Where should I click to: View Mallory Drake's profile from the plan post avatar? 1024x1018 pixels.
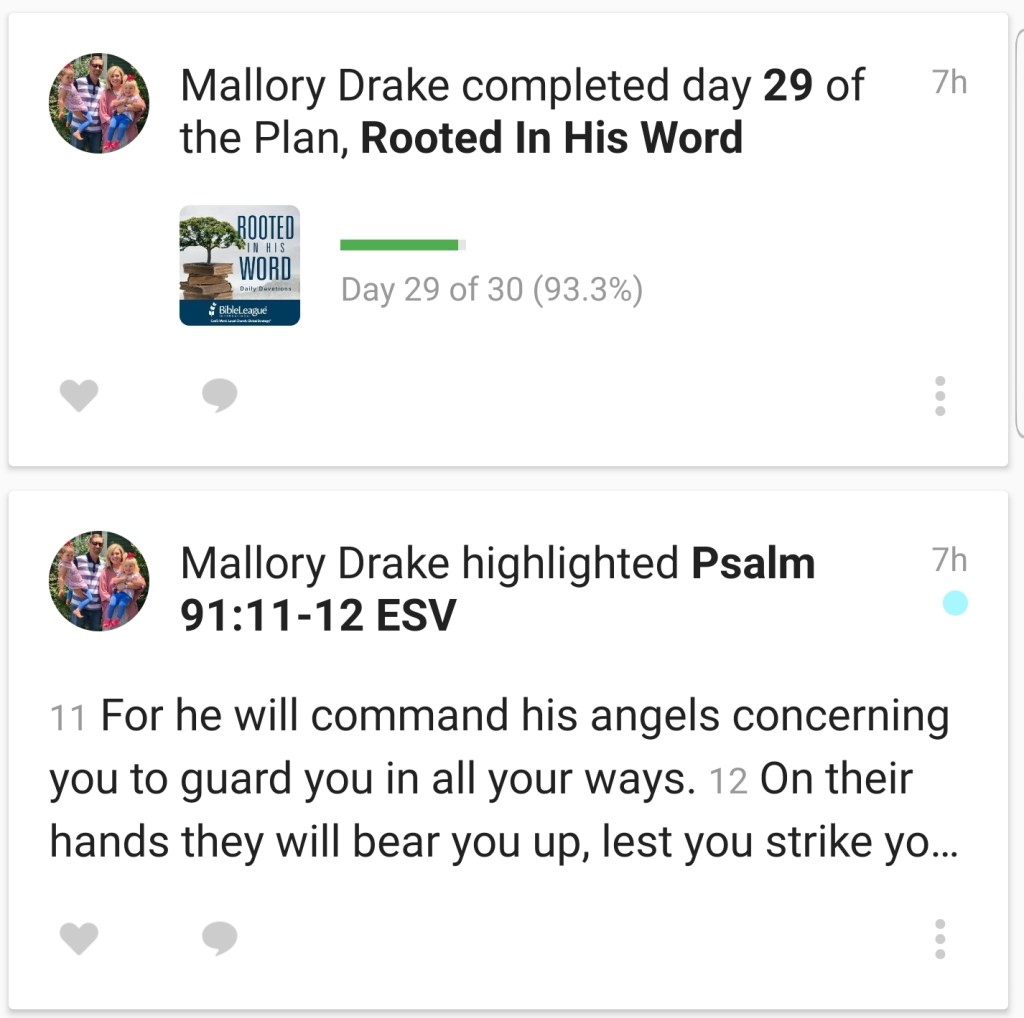click(99, 103)
